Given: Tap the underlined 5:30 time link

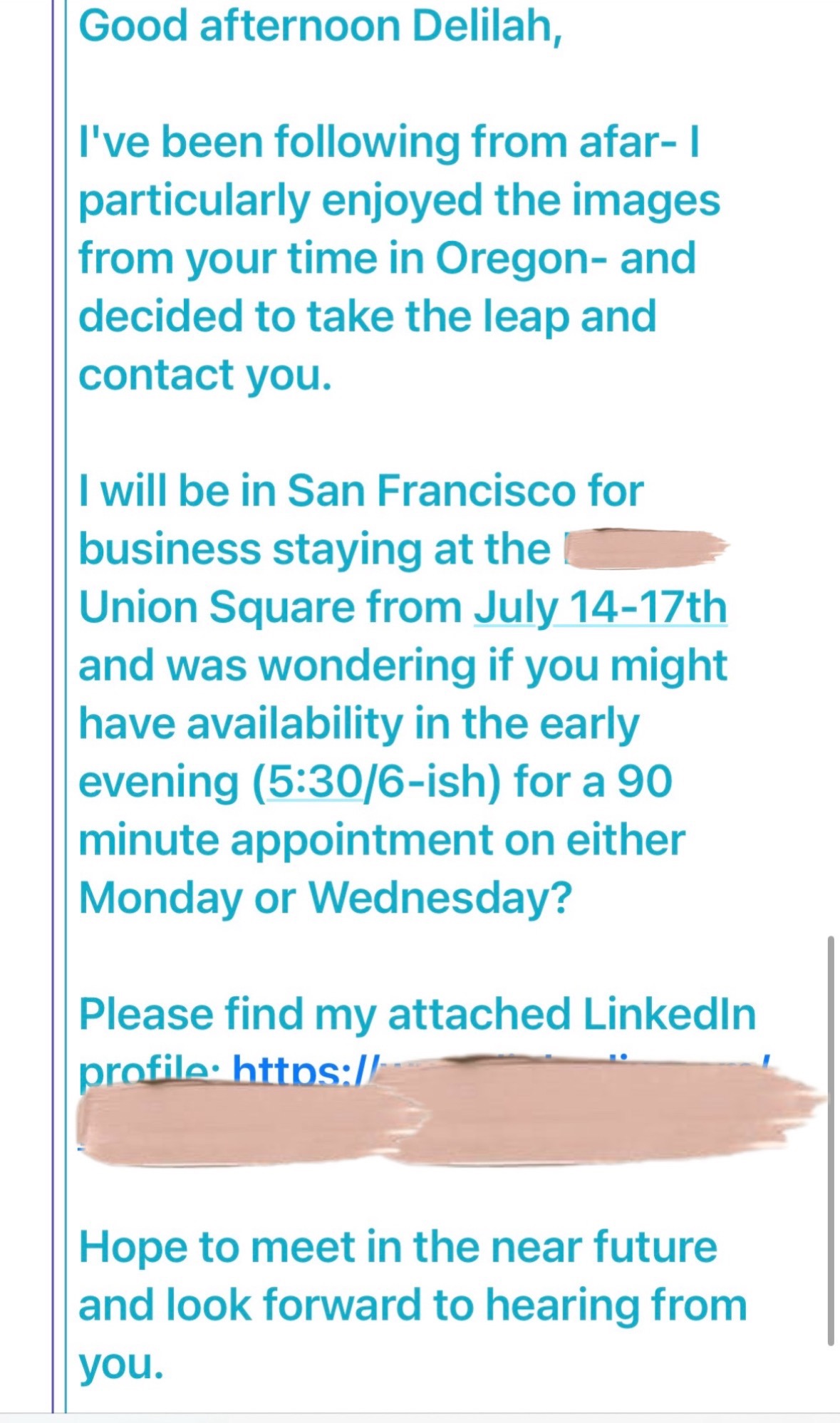Looking at the screenshot, I should [x=316, y=782].
